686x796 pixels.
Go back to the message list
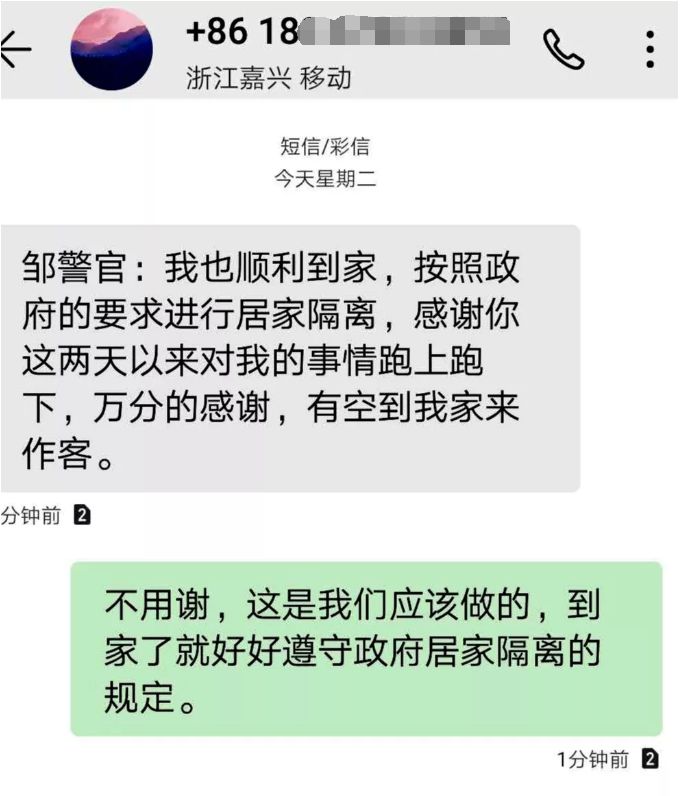tap(15, 48)
